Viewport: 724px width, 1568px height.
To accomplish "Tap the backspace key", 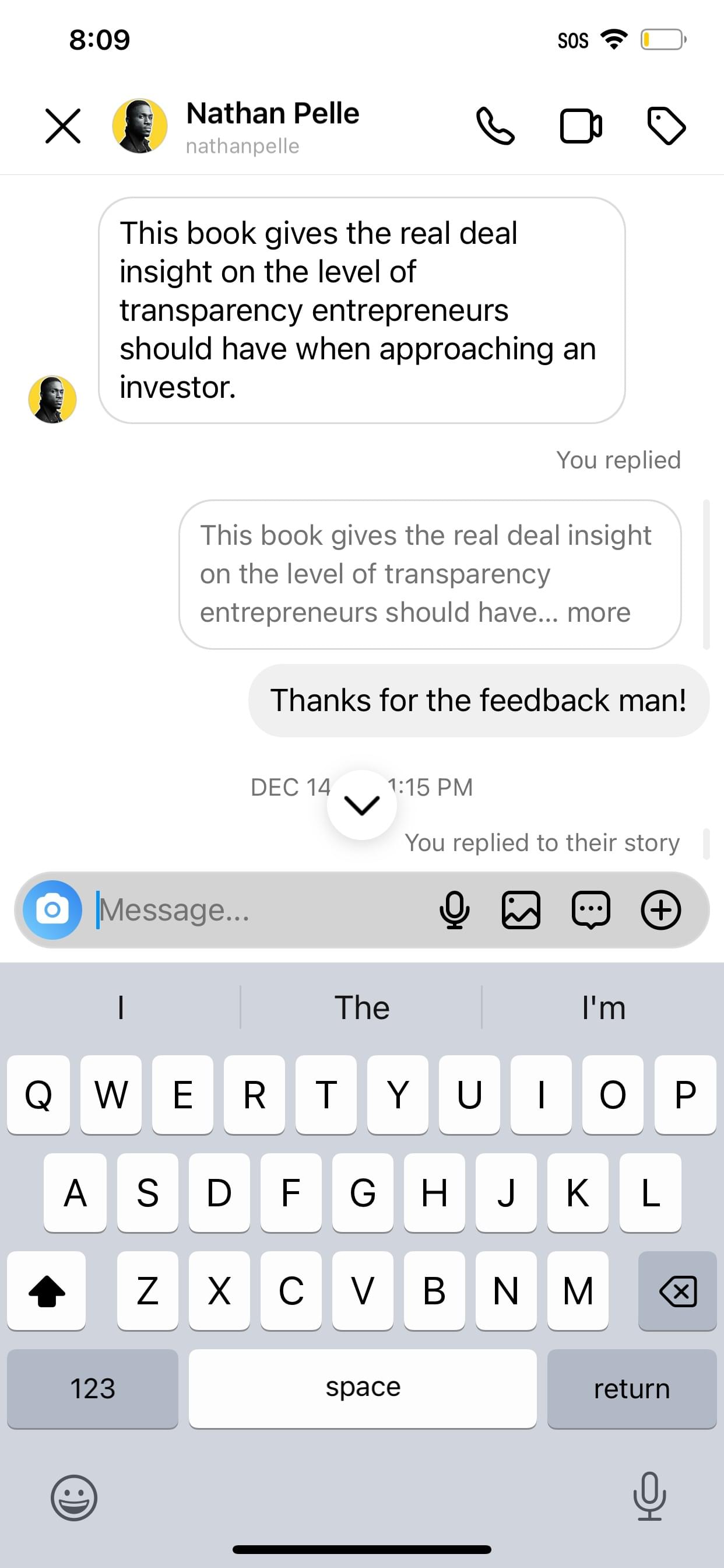I will tap(677, 1291).
